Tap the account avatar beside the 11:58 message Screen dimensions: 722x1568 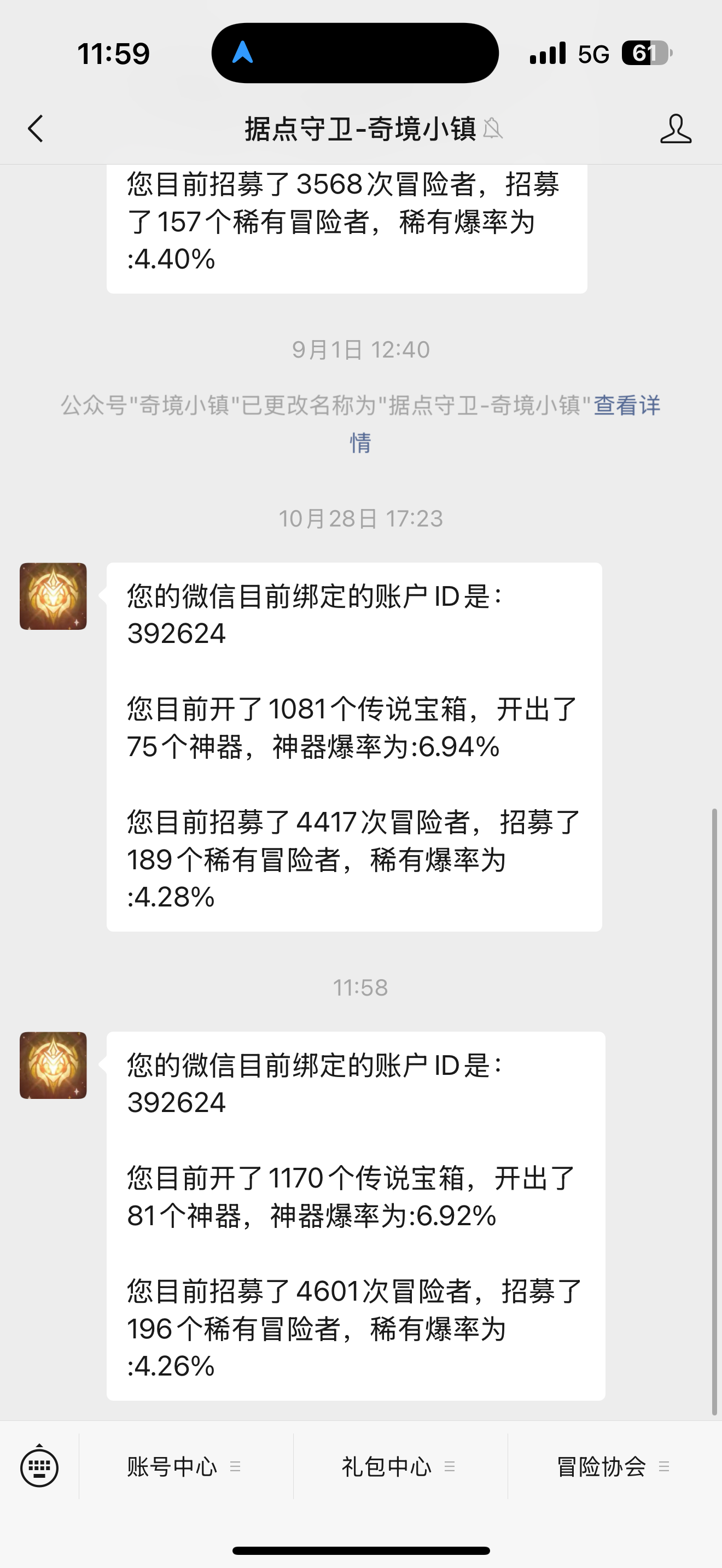tap(53, 1065)
